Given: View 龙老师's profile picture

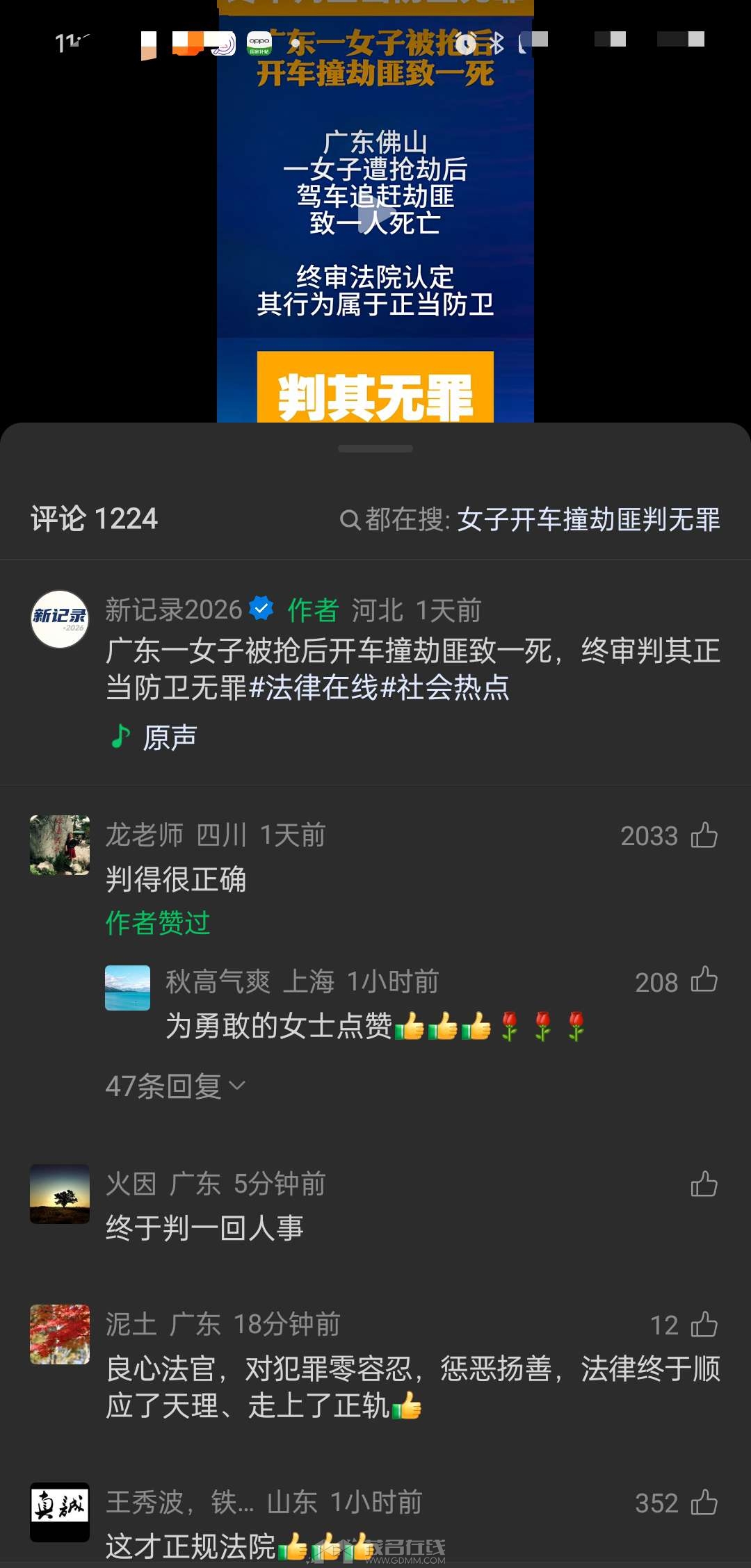Looking at the screenshot, I should [60, 844].
